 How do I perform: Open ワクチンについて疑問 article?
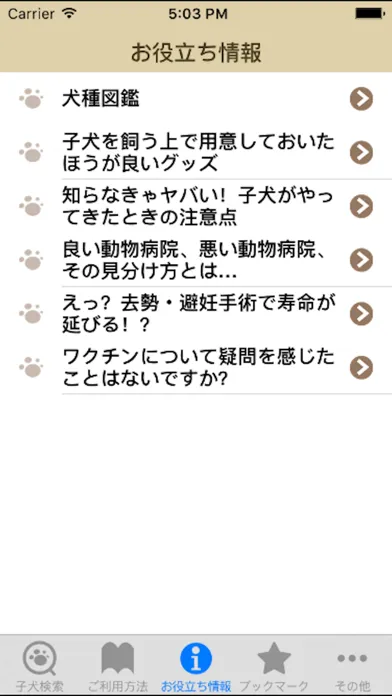(x=196, y=368)
